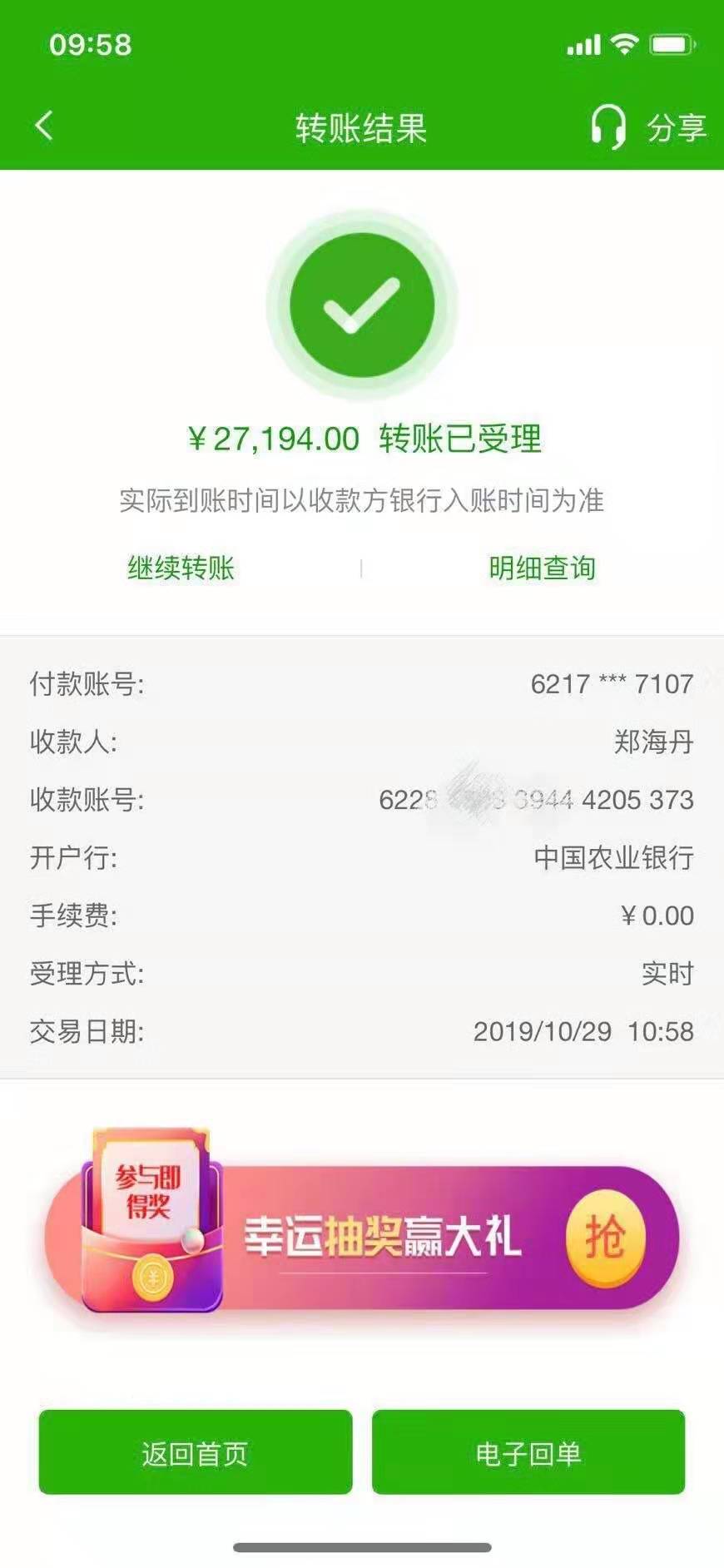Screen dimensions: 724x1568
Task: Select 继续转账 to make another transfer
Action: click(181, 568)
